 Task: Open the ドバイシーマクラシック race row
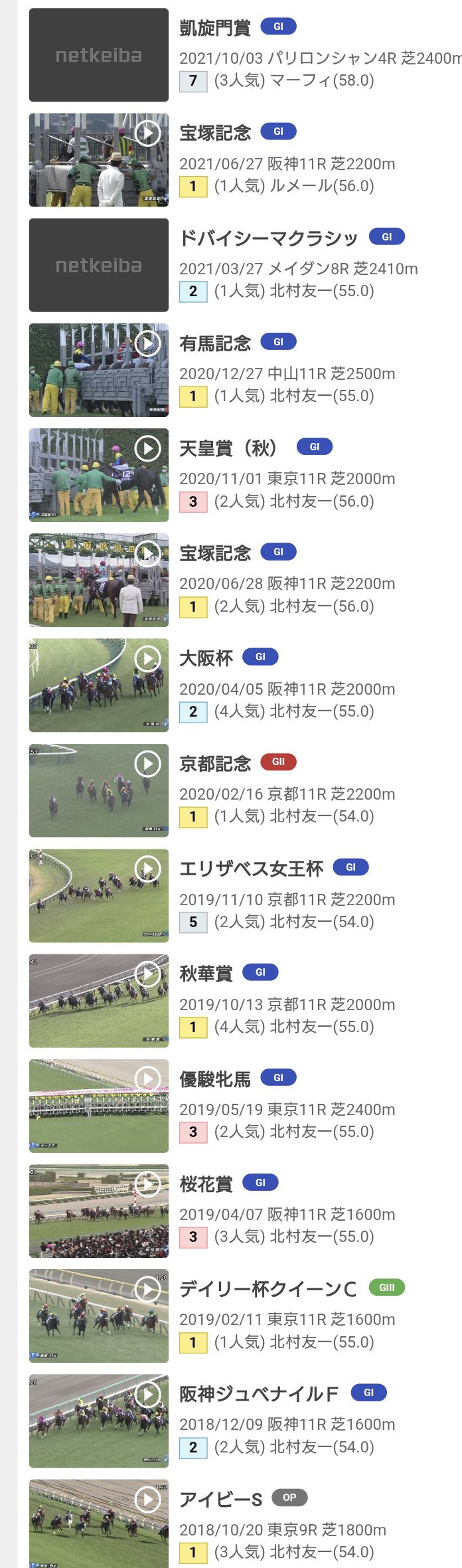click(x=268, y=238)
